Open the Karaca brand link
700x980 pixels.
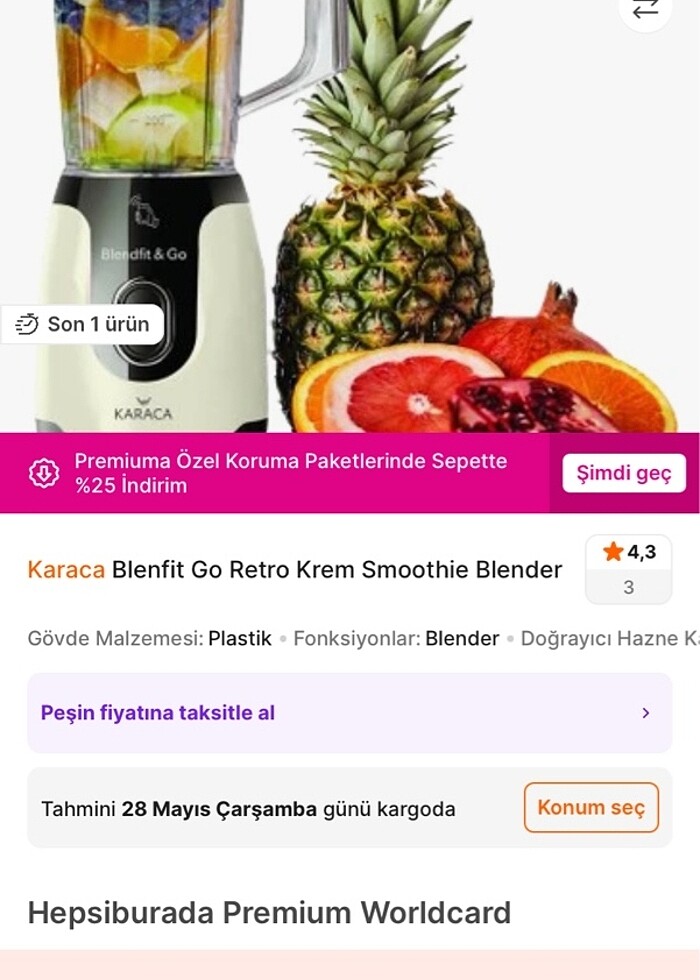pyautogui.click(x=66, y=570)
